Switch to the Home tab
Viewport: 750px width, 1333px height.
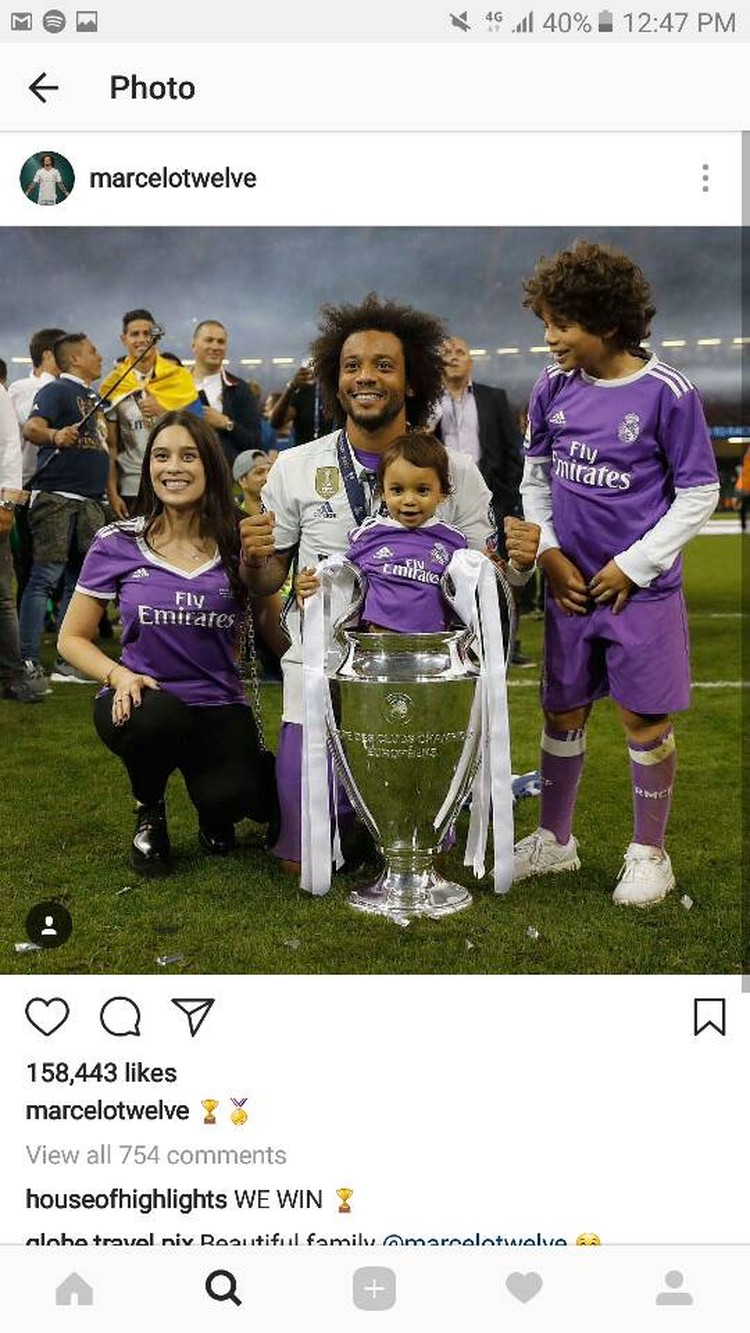(x=74, y=1289)
